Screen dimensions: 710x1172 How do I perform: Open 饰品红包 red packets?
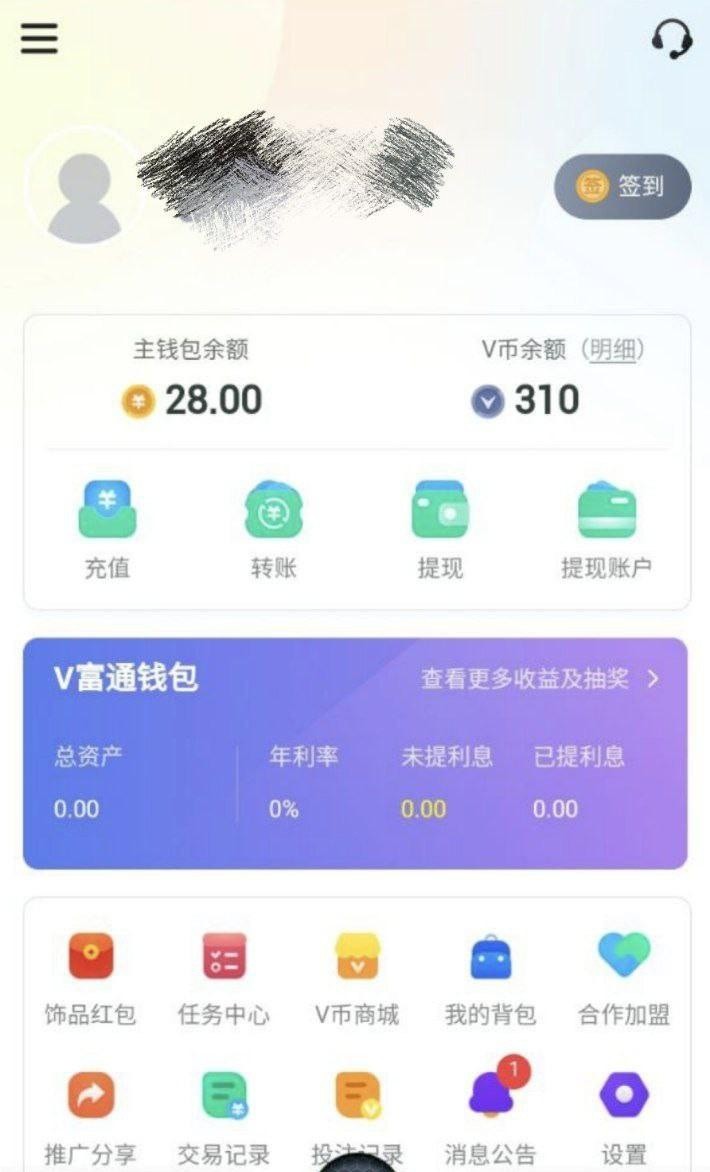pos(90,978)
